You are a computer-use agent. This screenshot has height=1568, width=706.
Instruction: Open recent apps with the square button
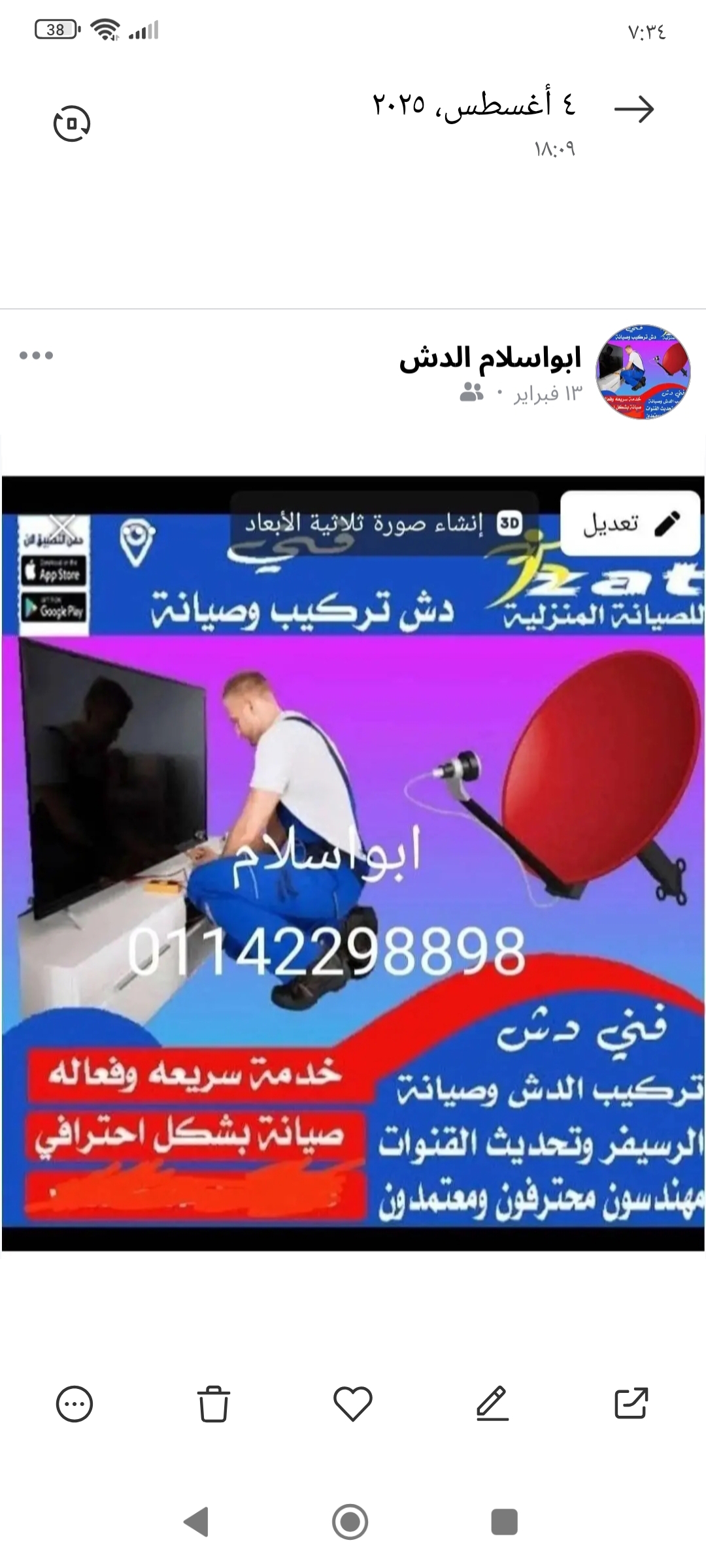click(x=504, y=1522)
